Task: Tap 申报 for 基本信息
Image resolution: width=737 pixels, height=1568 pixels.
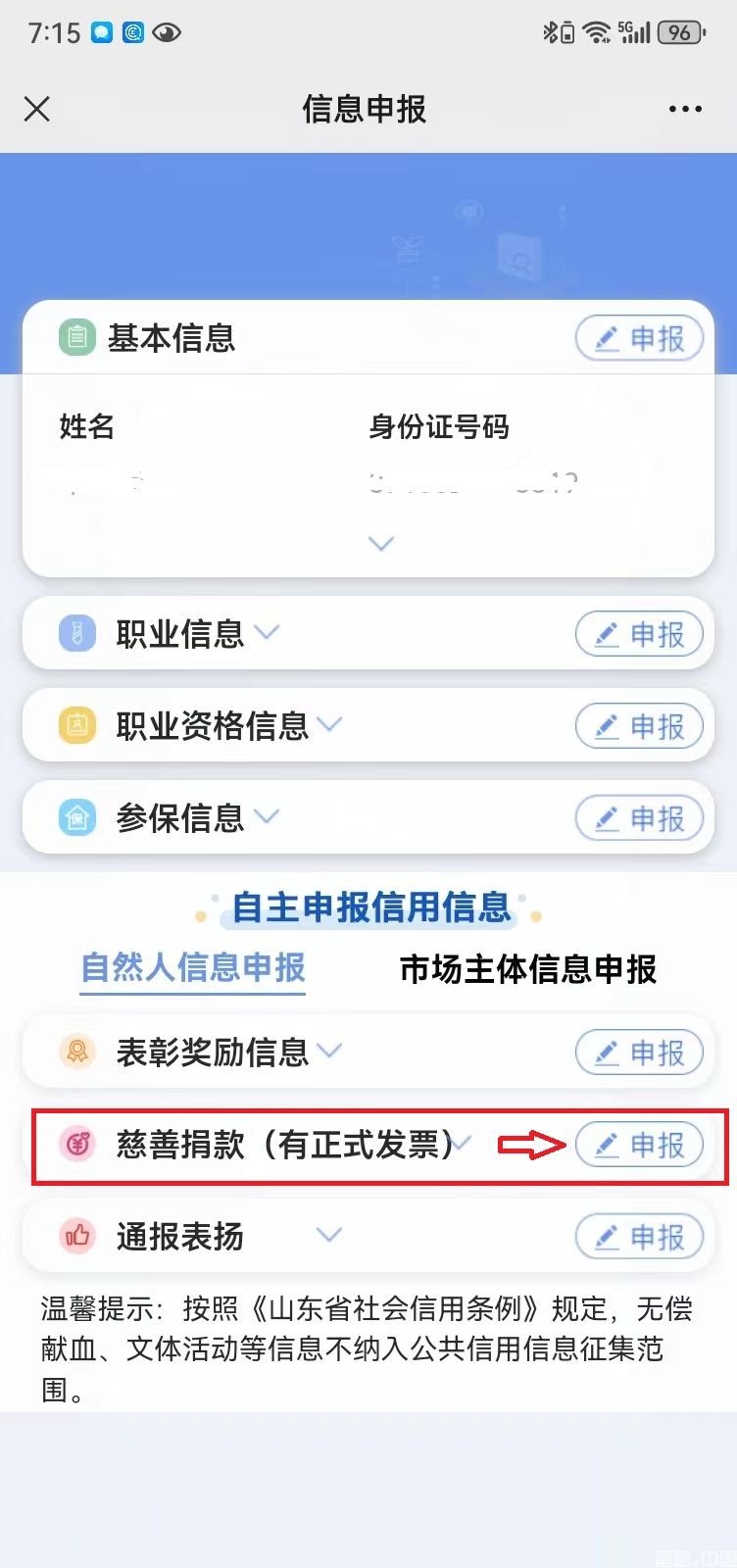Action: (639, 339)
